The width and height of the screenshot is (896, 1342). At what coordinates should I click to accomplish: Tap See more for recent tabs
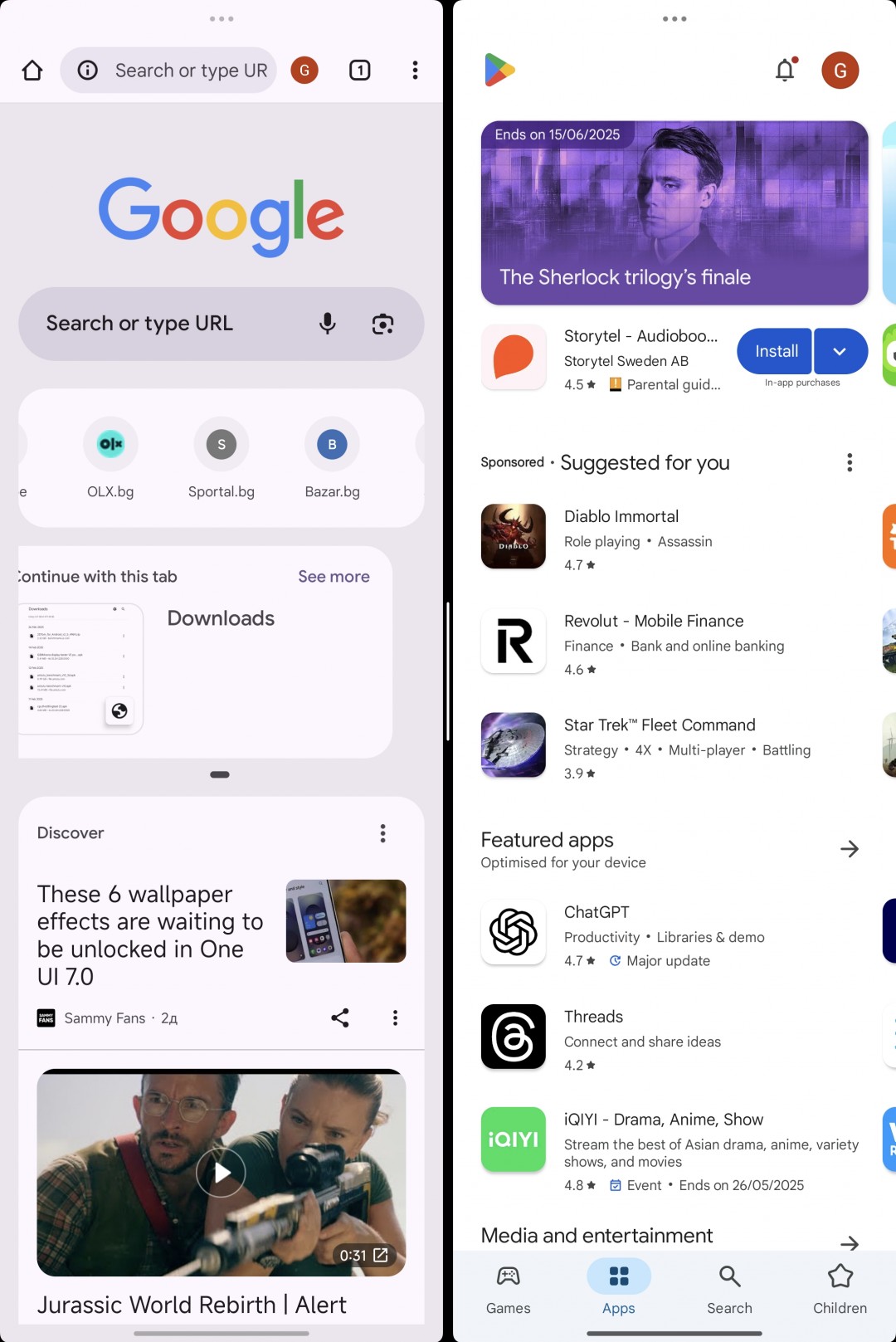334,577
